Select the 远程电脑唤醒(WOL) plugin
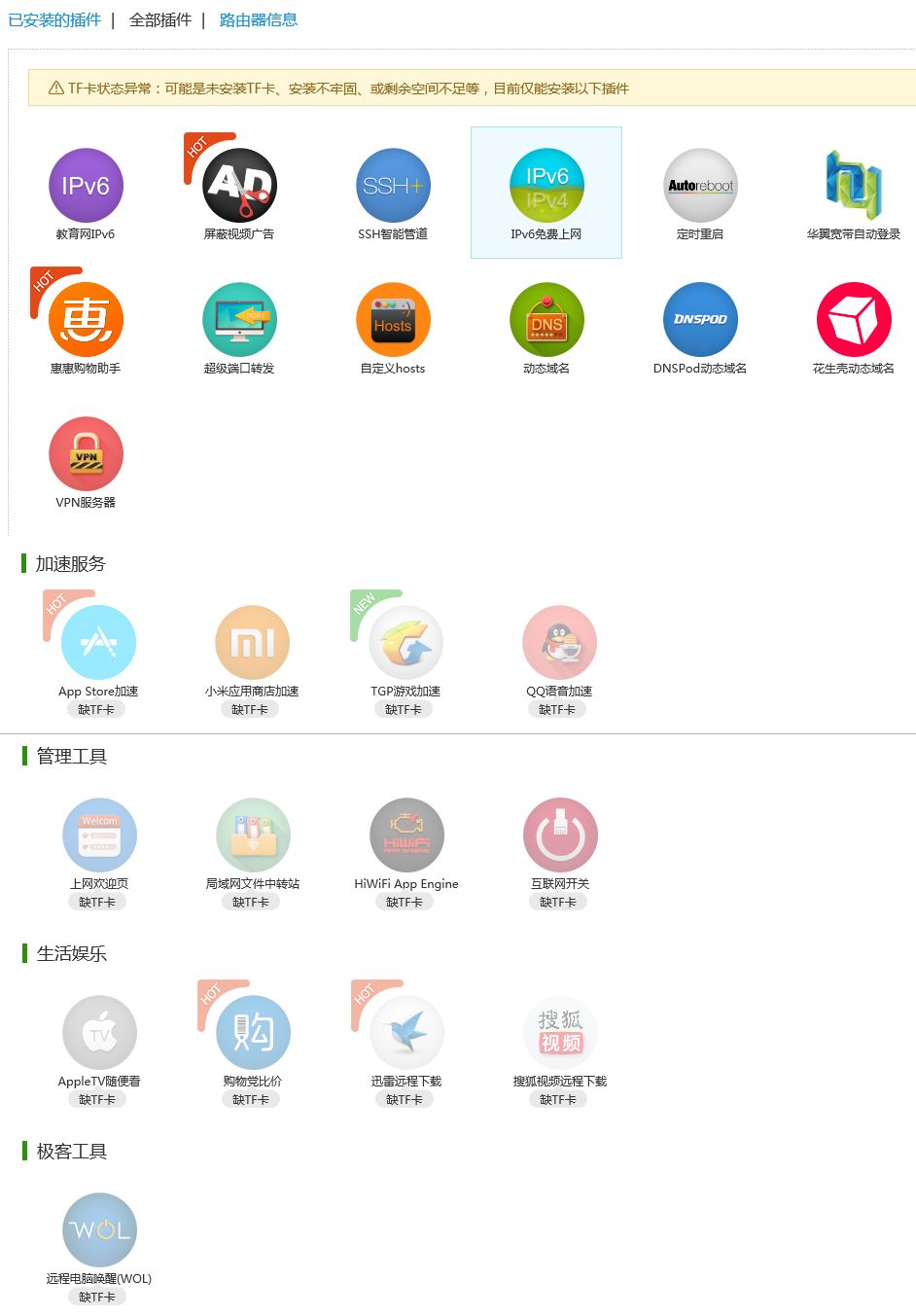Image resolution: width=916 pixels, height=1316 pixels. [x=99, y=1230]
